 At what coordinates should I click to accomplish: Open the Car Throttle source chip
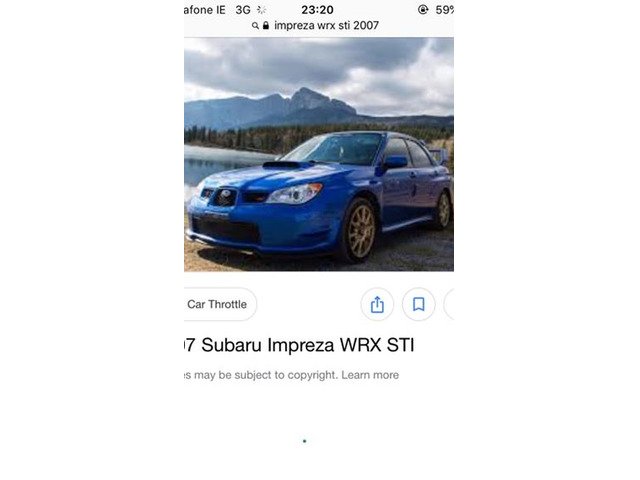coord(219,304)
